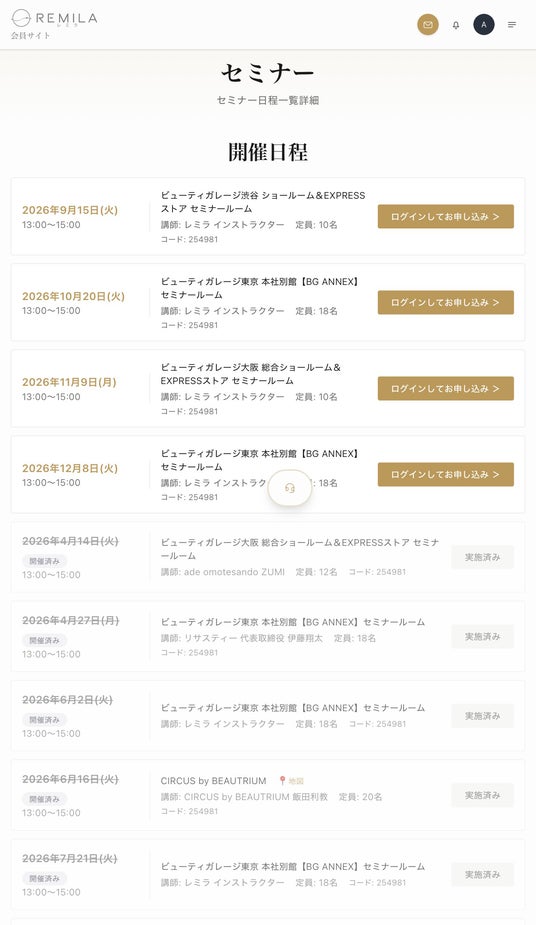This screenshot has width=536, height=925.
Task: Open the notifications bell
Action: tap(456, 25)
